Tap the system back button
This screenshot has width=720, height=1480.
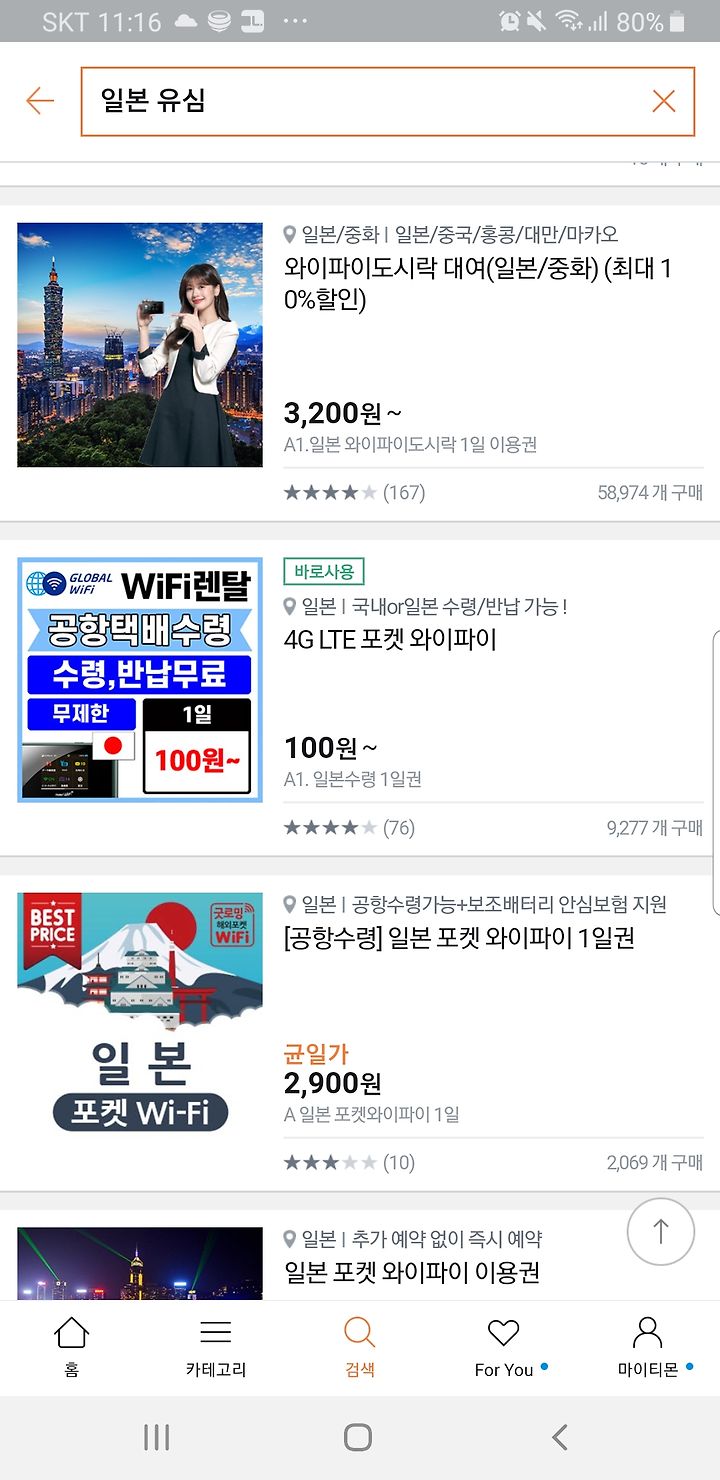tap(559, 1438)
